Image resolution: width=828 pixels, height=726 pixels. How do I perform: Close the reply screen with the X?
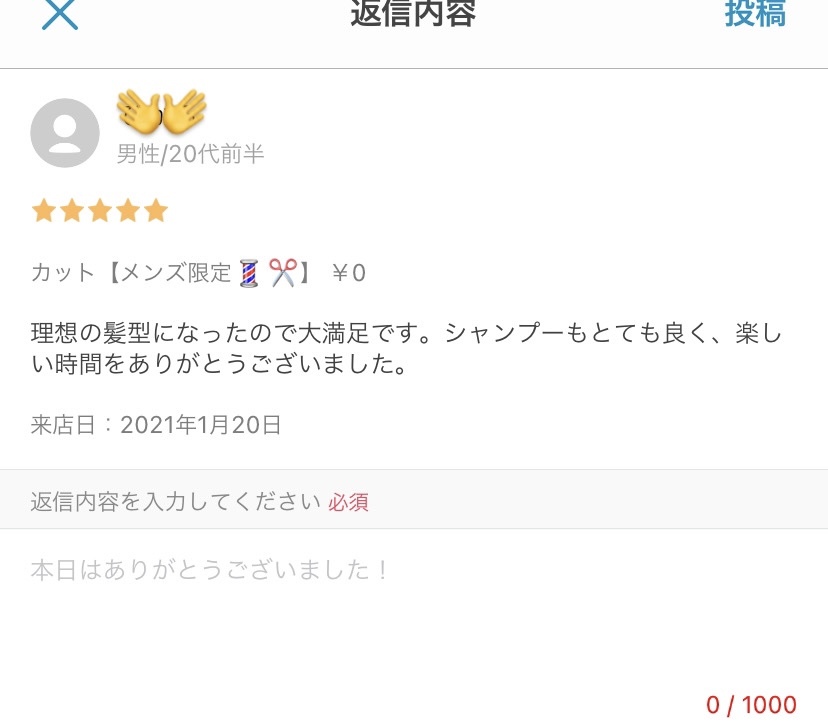pyautogui.click(x=60, y=14)
